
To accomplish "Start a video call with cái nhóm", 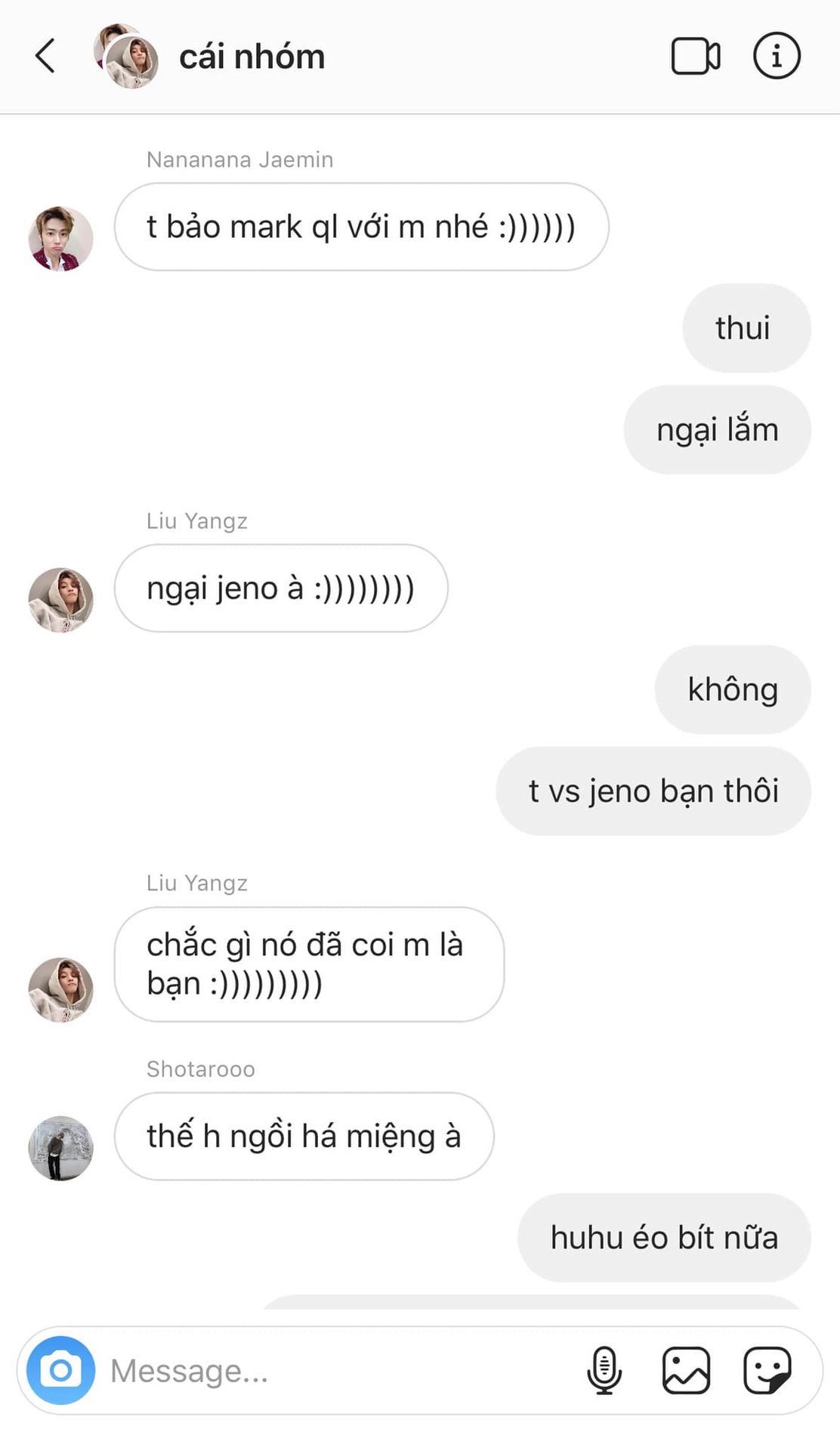I will tap(695, 57).
